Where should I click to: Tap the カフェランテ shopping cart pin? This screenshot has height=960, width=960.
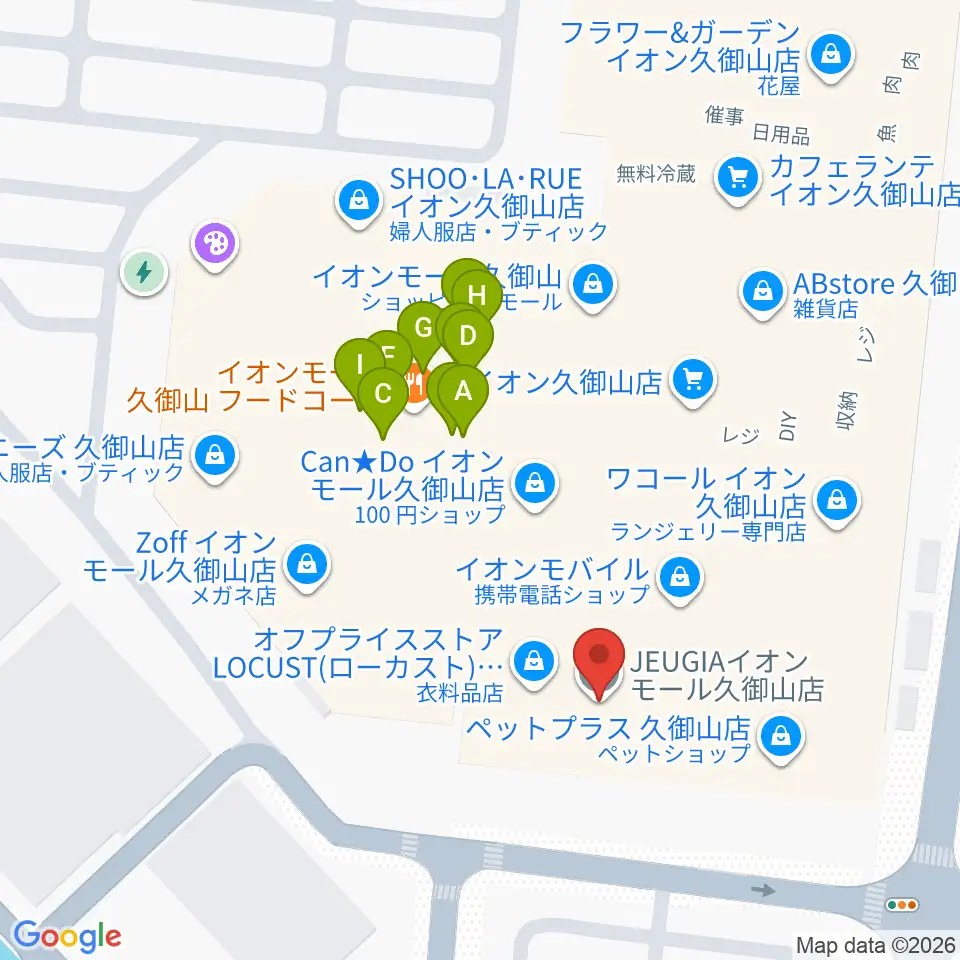click(738, 179)
